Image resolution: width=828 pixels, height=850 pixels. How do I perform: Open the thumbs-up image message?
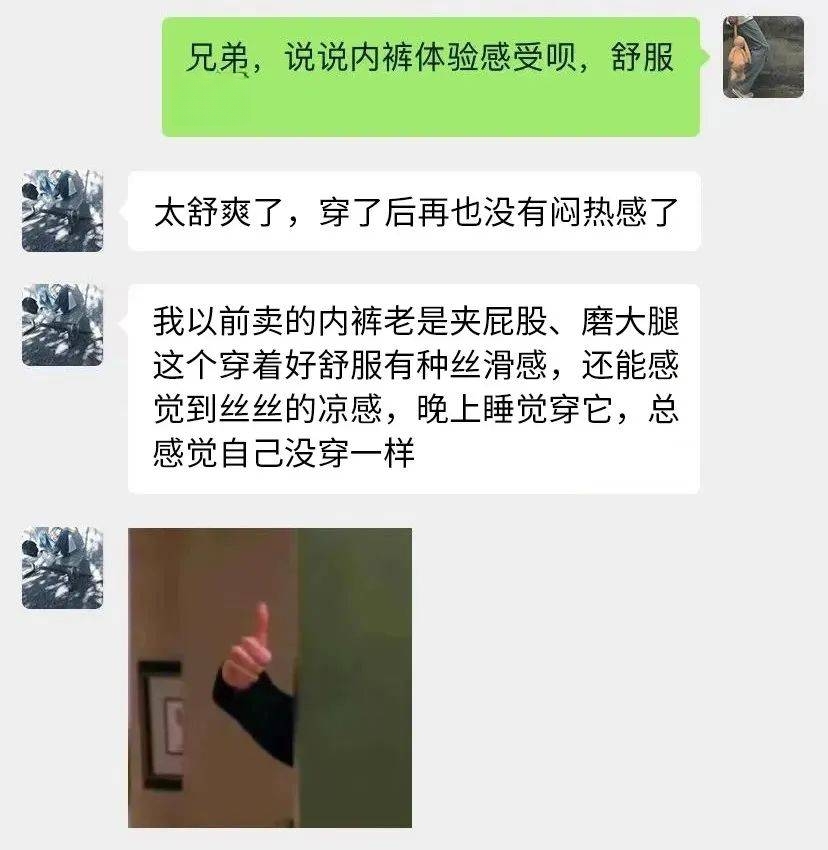tap(270, 677)
